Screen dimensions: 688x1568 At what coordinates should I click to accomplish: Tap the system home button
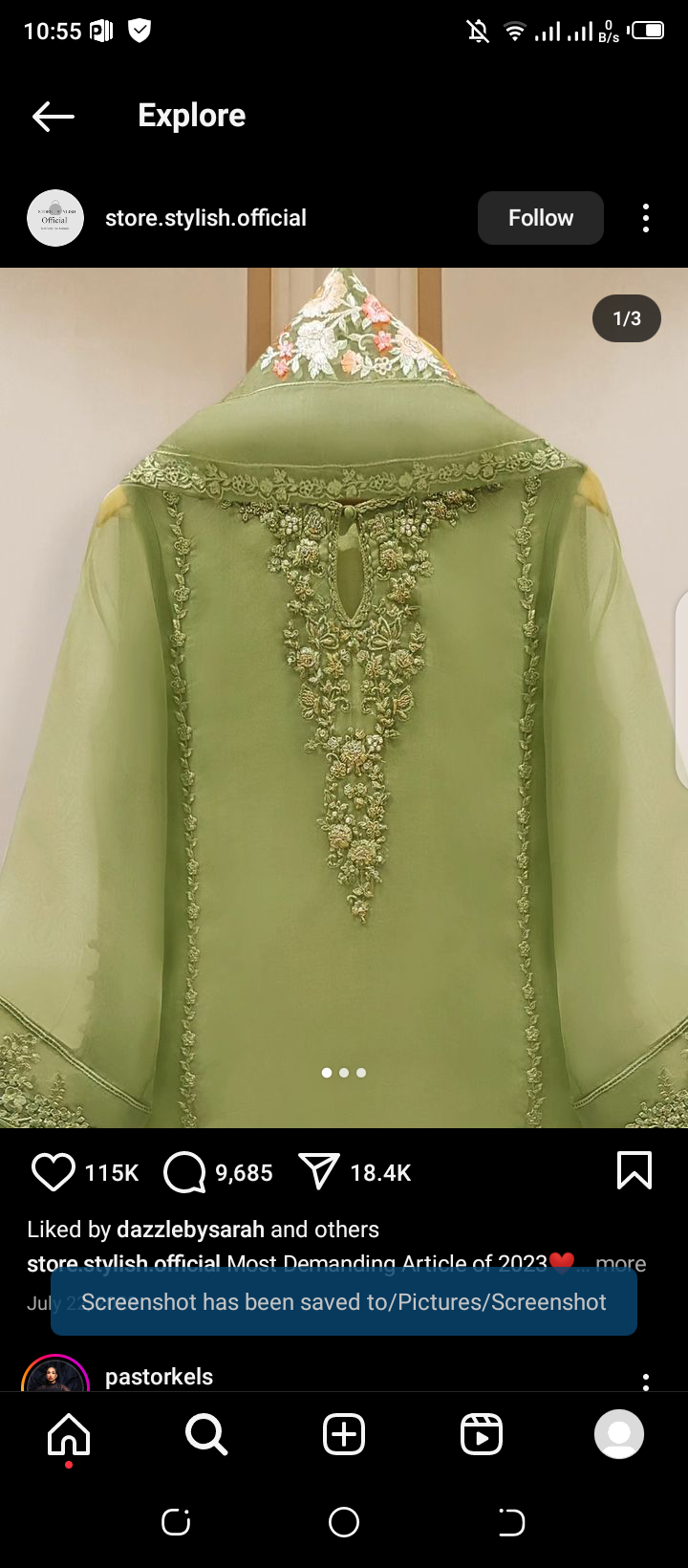point(344,1522)
